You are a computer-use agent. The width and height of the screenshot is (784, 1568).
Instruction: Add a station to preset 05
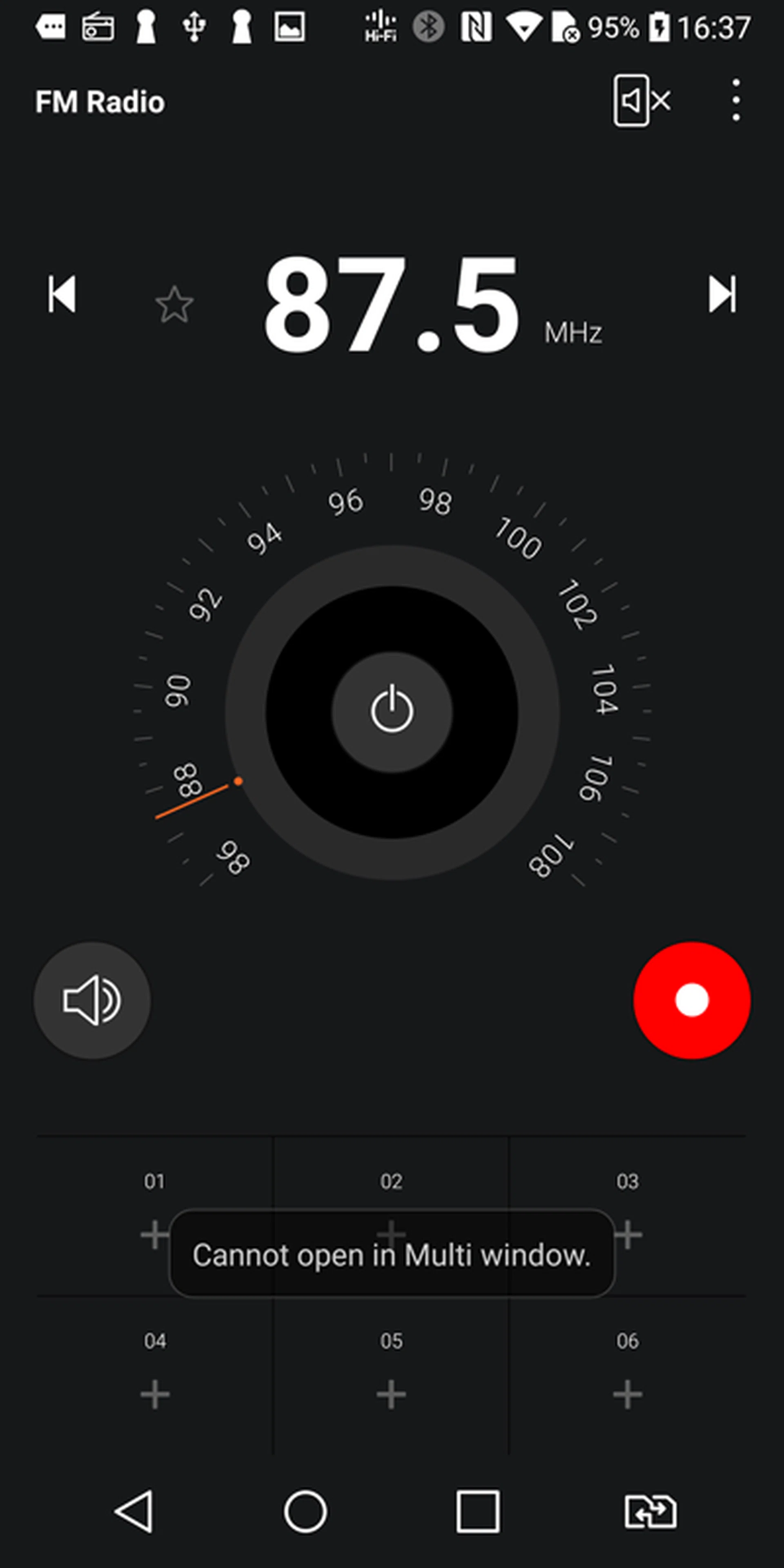(x=392, y=1394)
